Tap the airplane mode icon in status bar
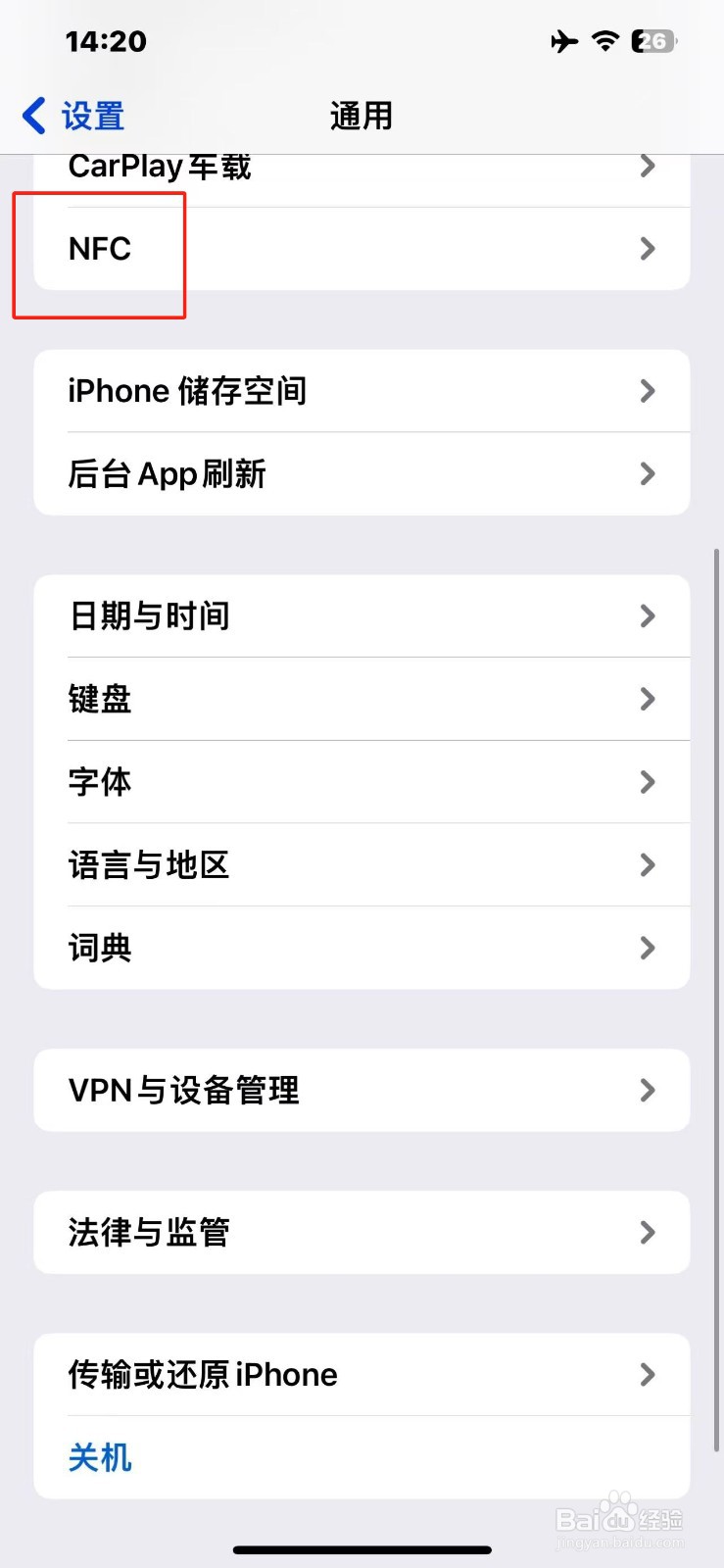Viewport: 724px width, 1568px height. (565, 41)
